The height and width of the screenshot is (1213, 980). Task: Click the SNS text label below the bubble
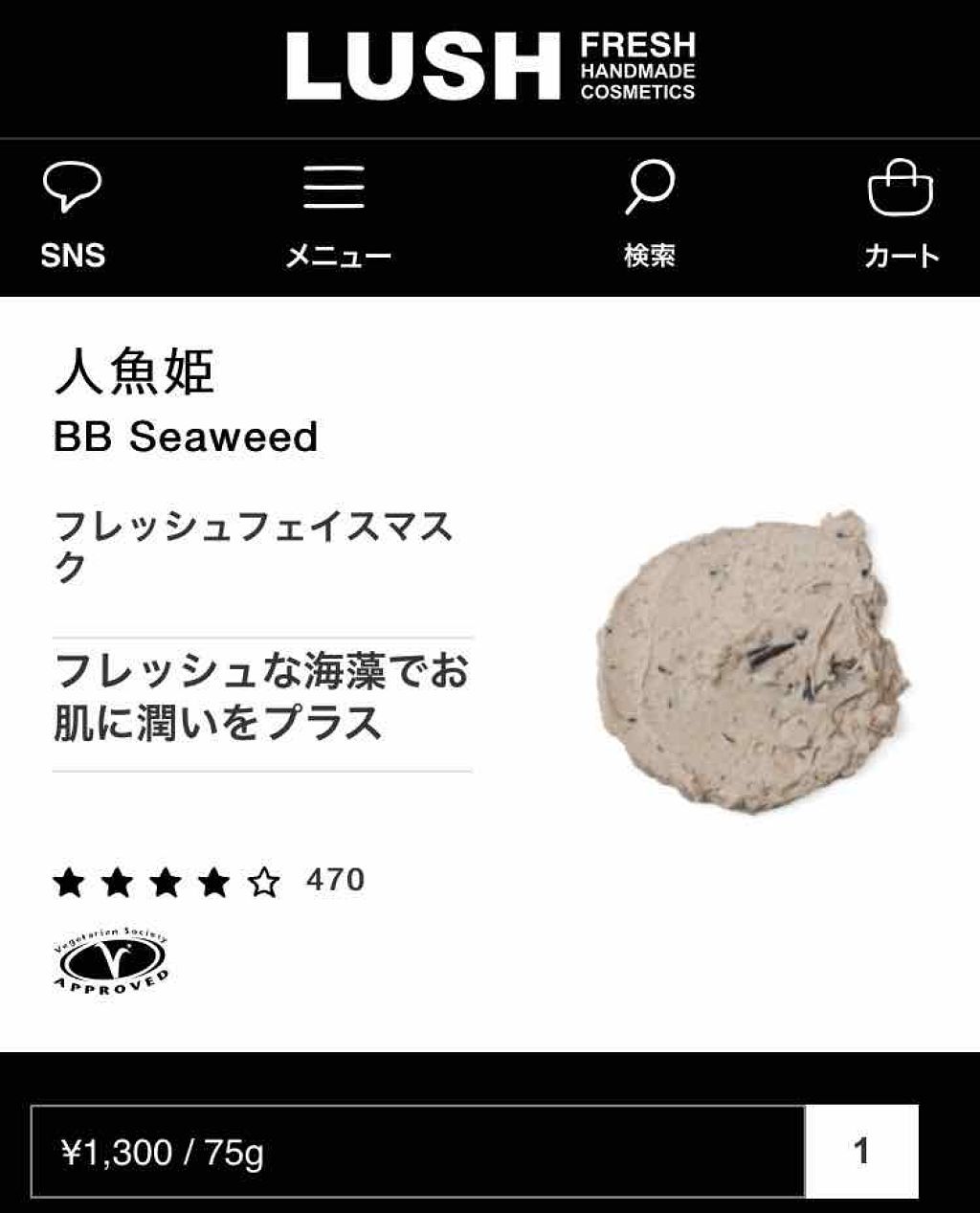pyautogui.click(x=75, y=256)
